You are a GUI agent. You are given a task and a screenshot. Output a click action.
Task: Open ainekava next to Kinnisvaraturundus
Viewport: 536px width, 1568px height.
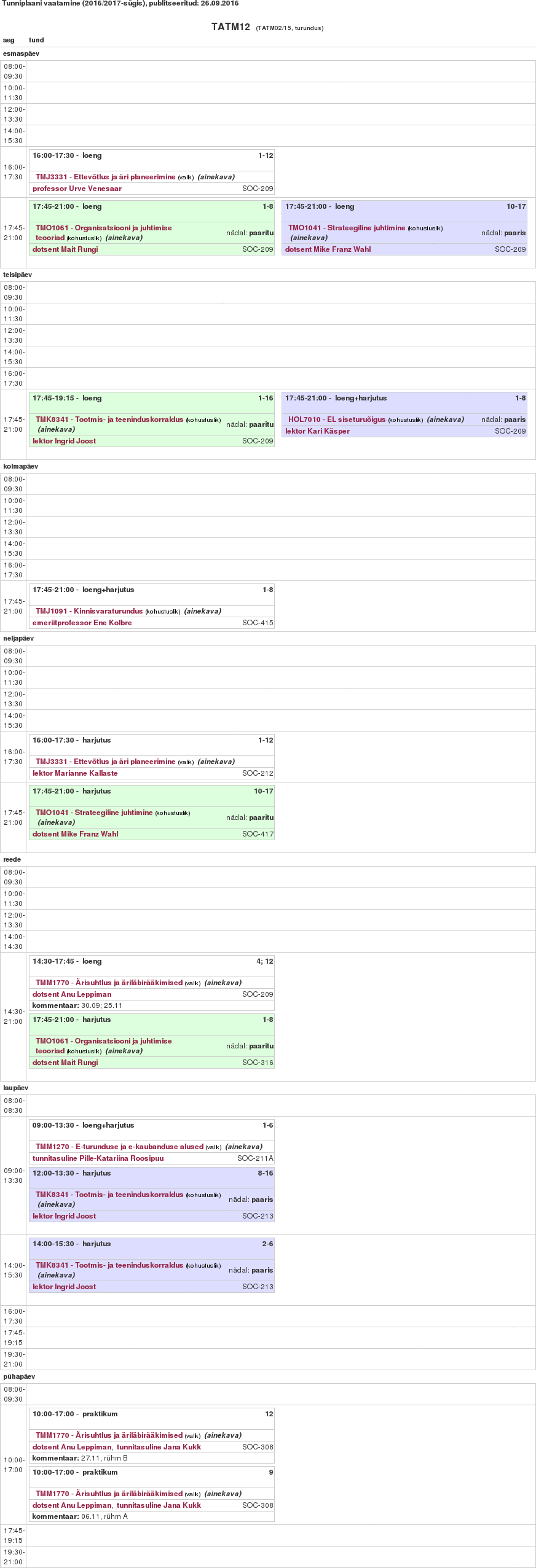click(203, 611)
